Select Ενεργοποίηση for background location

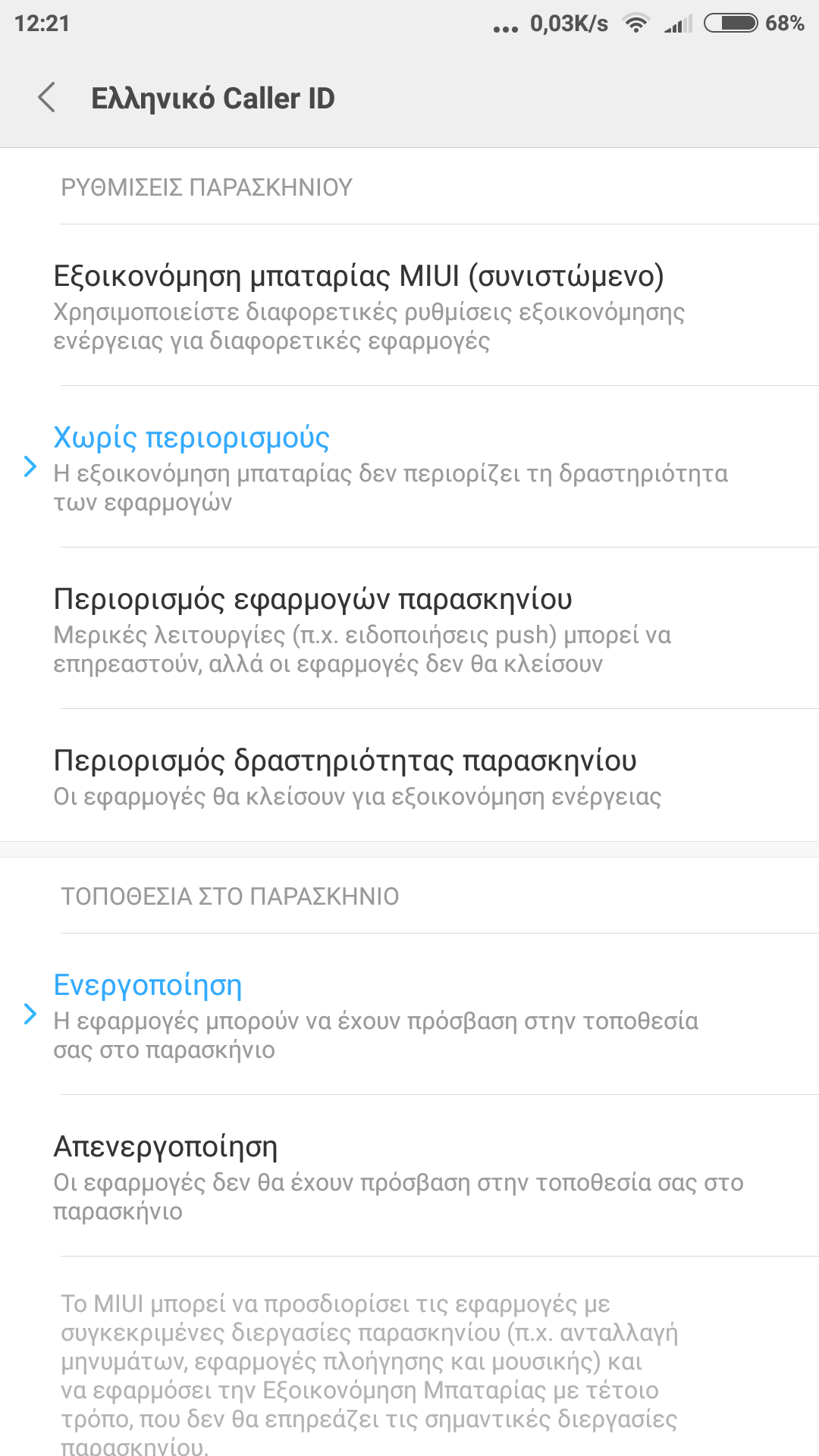409,1014
